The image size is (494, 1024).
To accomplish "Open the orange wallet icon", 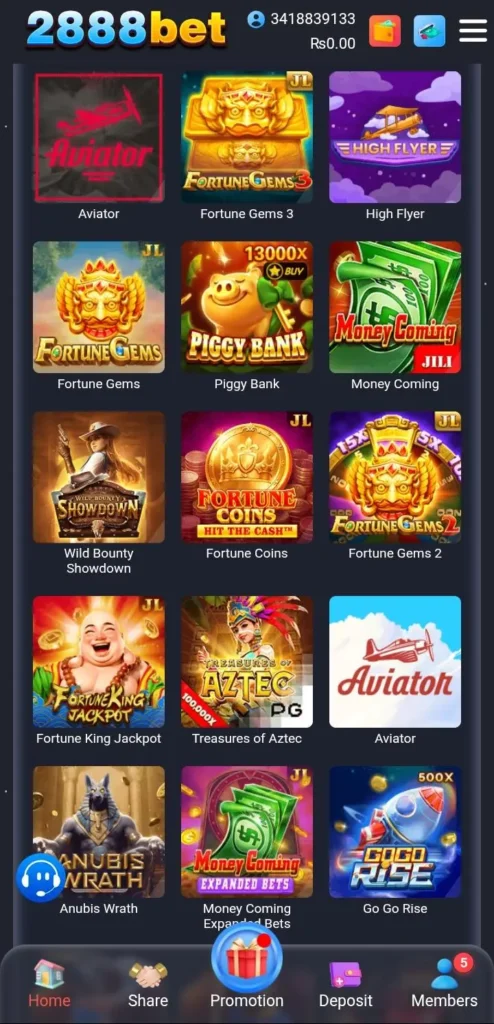I will [385, 31].
